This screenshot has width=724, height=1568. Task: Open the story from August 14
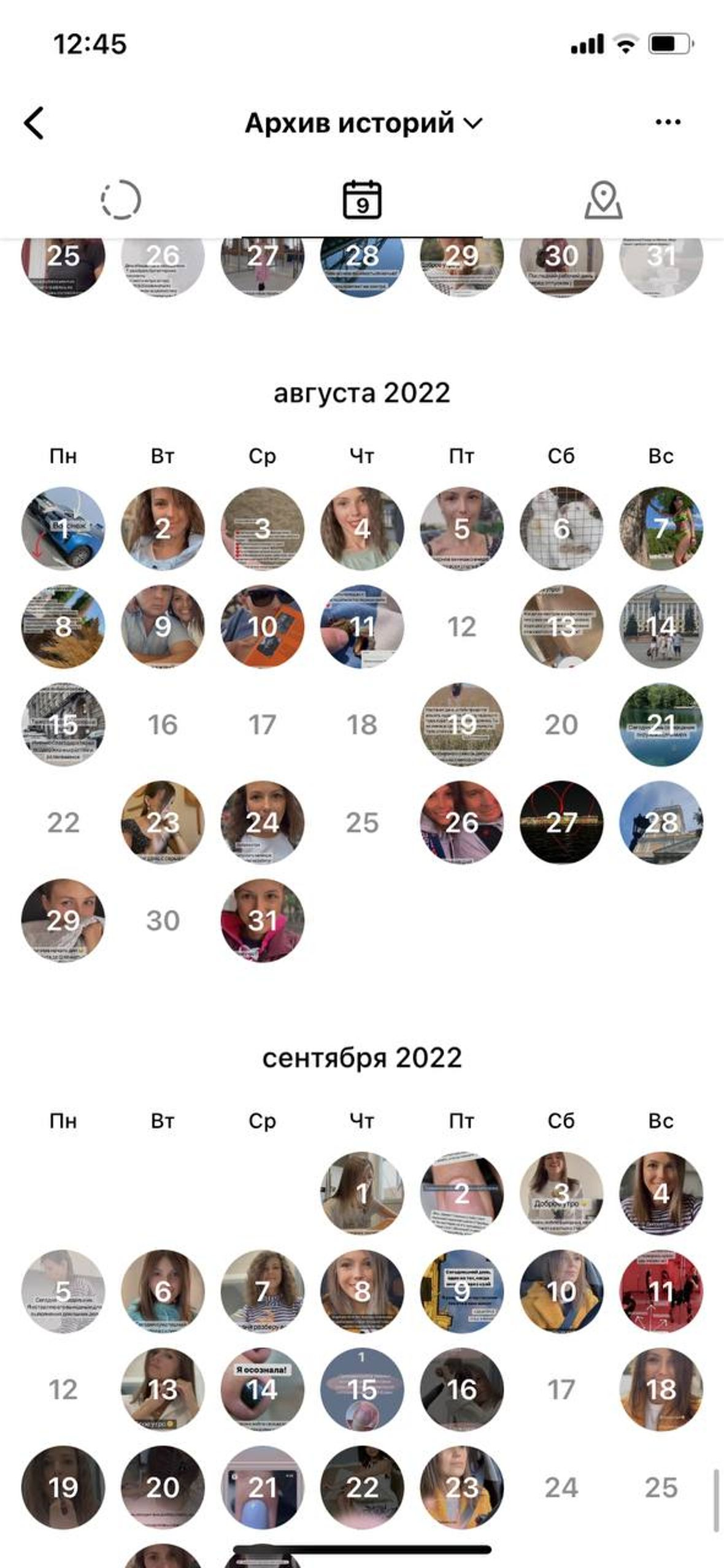point(661,626)
